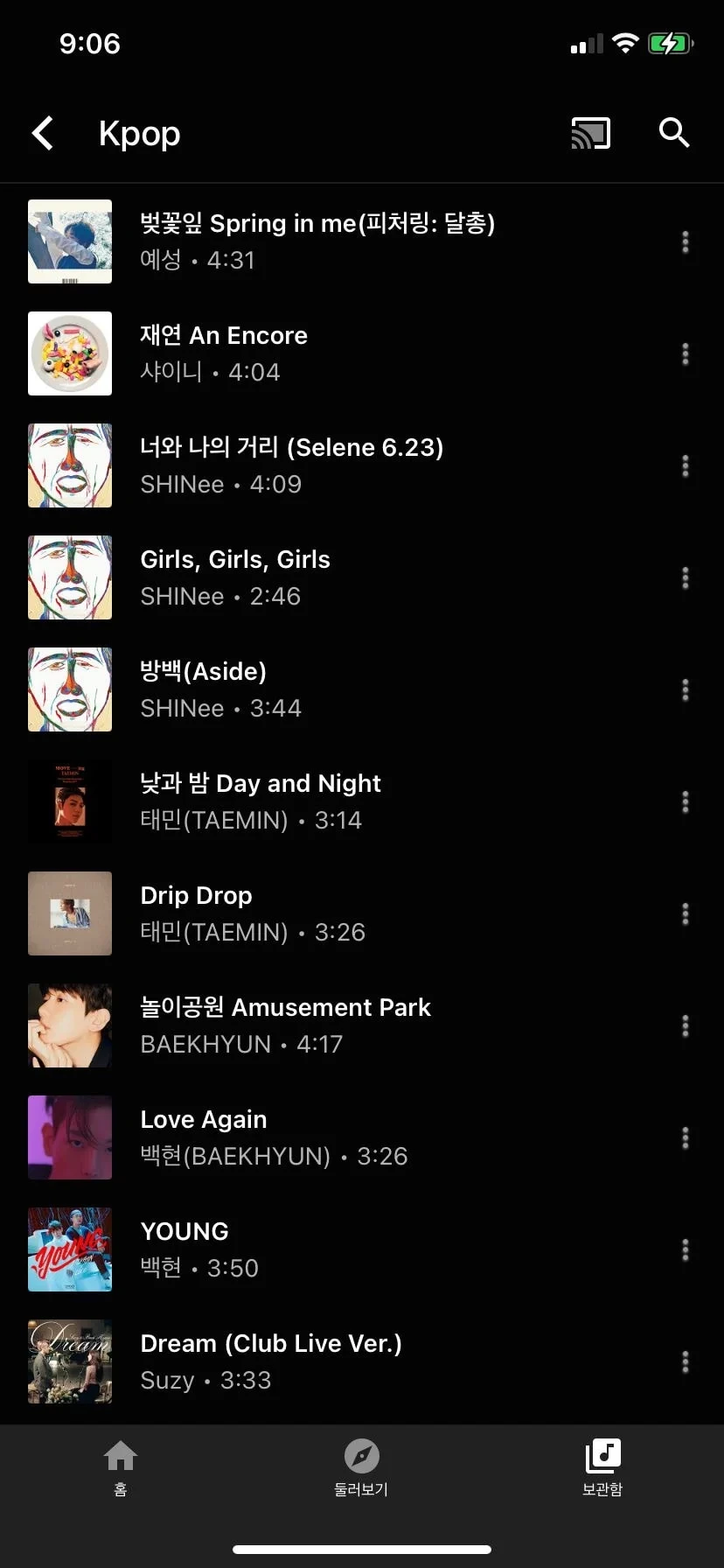Open options menu for Dream (Club Live Ver.)

pos(686,1361)
